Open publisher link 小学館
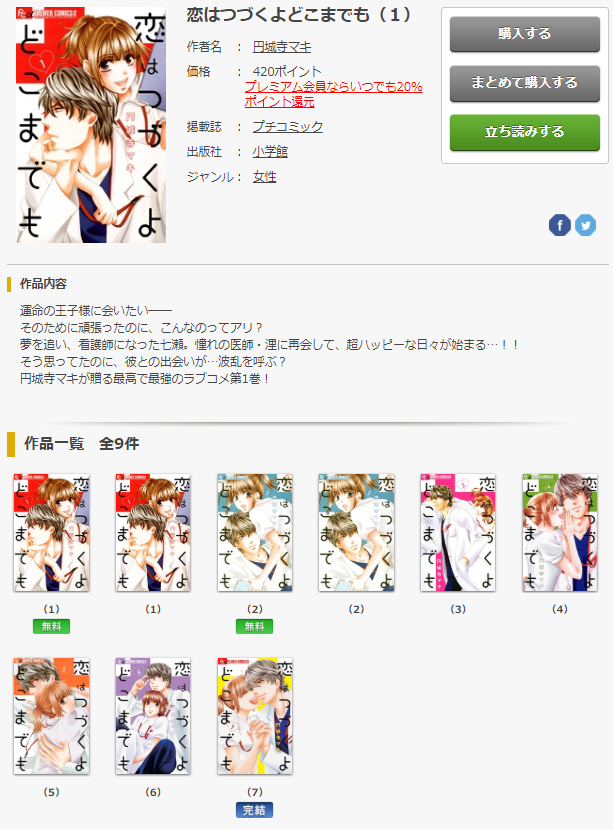 pos(270,151)
